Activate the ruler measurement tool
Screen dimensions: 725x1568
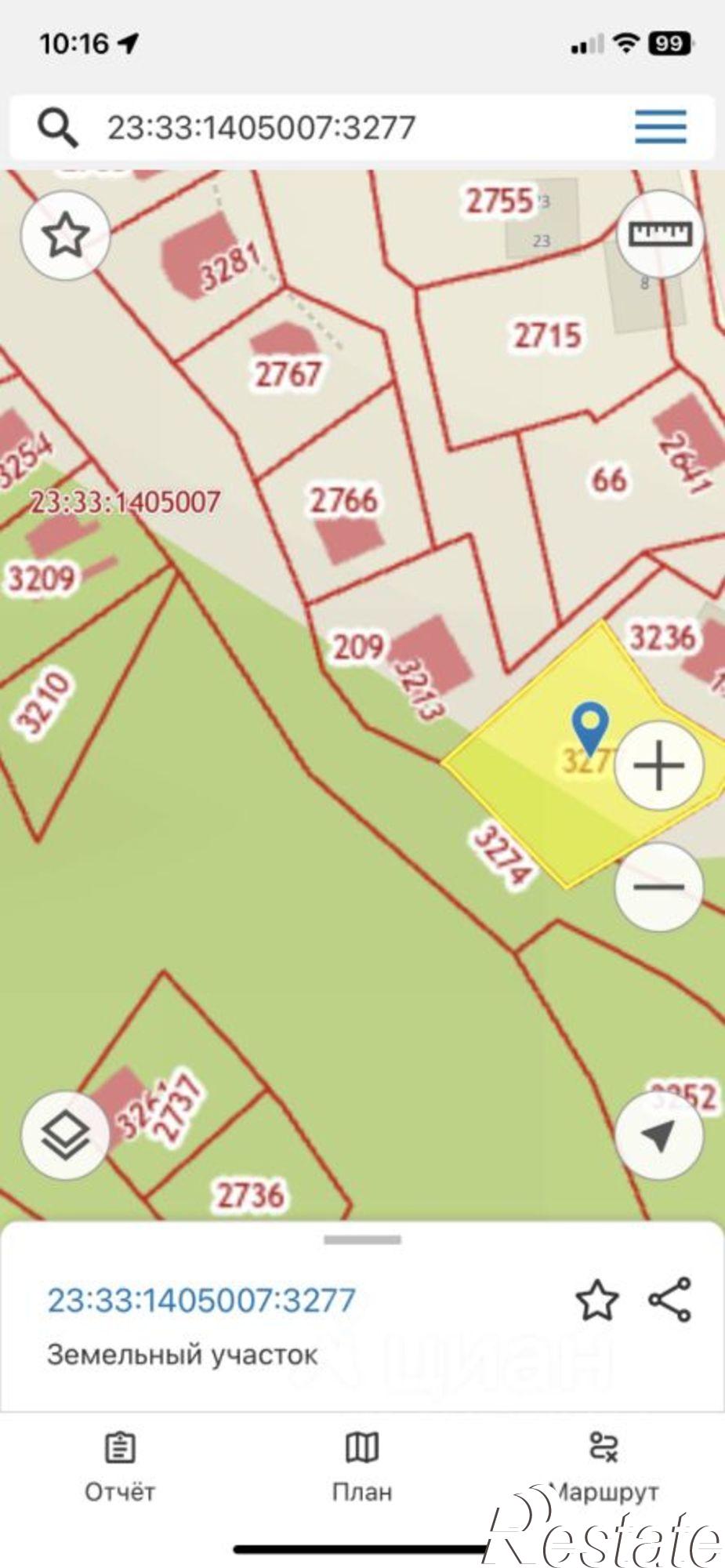click(x=662, y=234)
